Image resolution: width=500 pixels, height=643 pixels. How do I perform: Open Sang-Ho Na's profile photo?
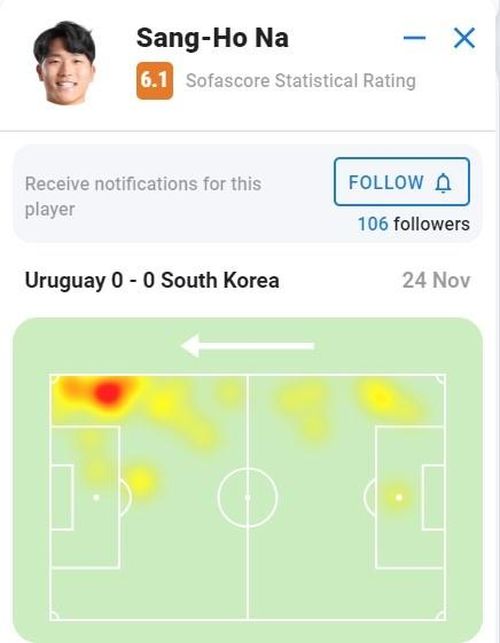(64, 63)
